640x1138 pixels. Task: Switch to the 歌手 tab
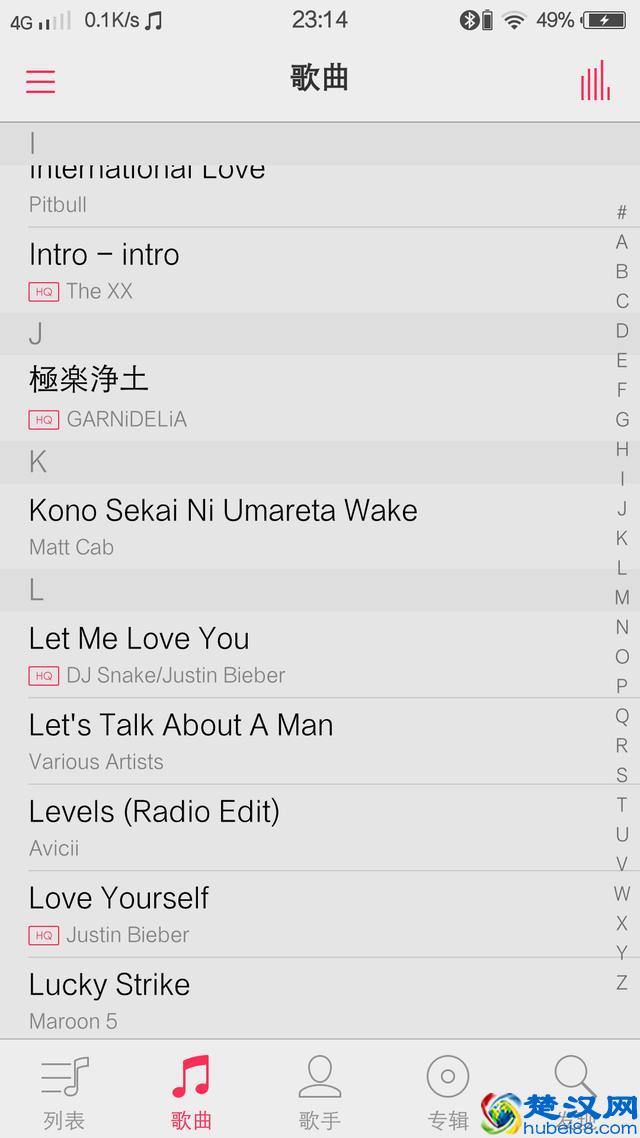tap(319, 1091)
